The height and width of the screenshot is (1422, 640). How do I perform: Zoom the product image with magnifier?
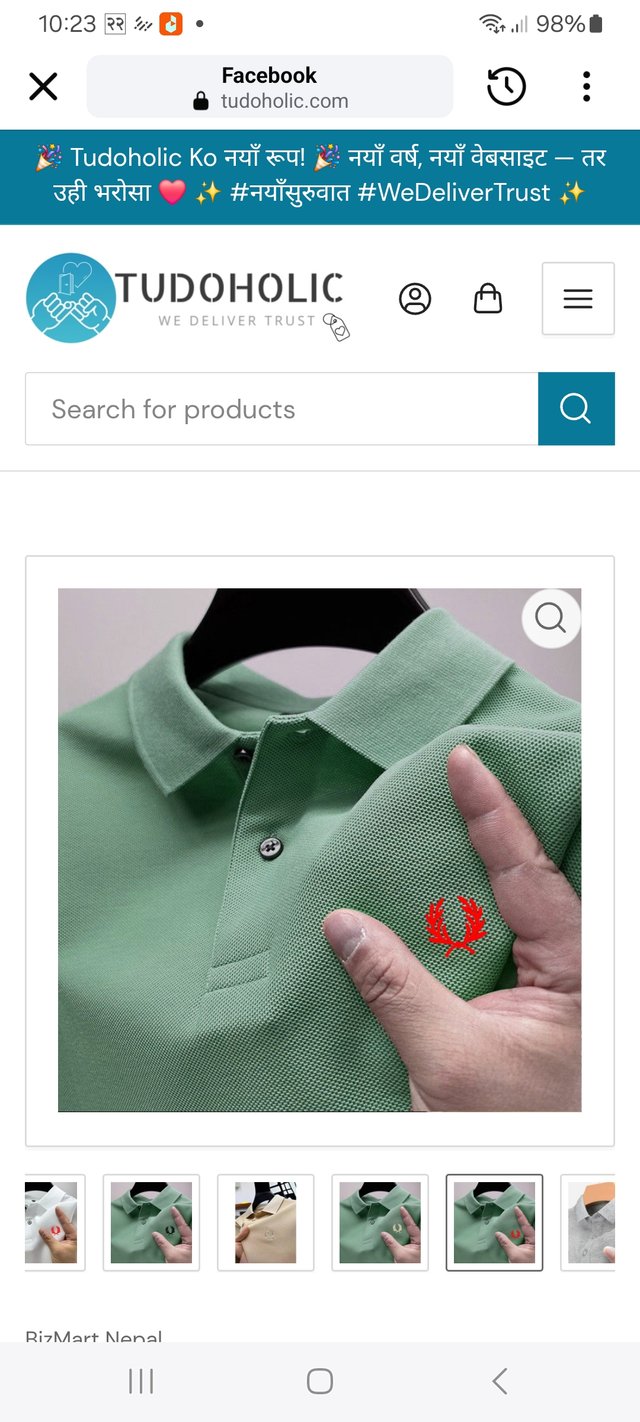[550, 619]
